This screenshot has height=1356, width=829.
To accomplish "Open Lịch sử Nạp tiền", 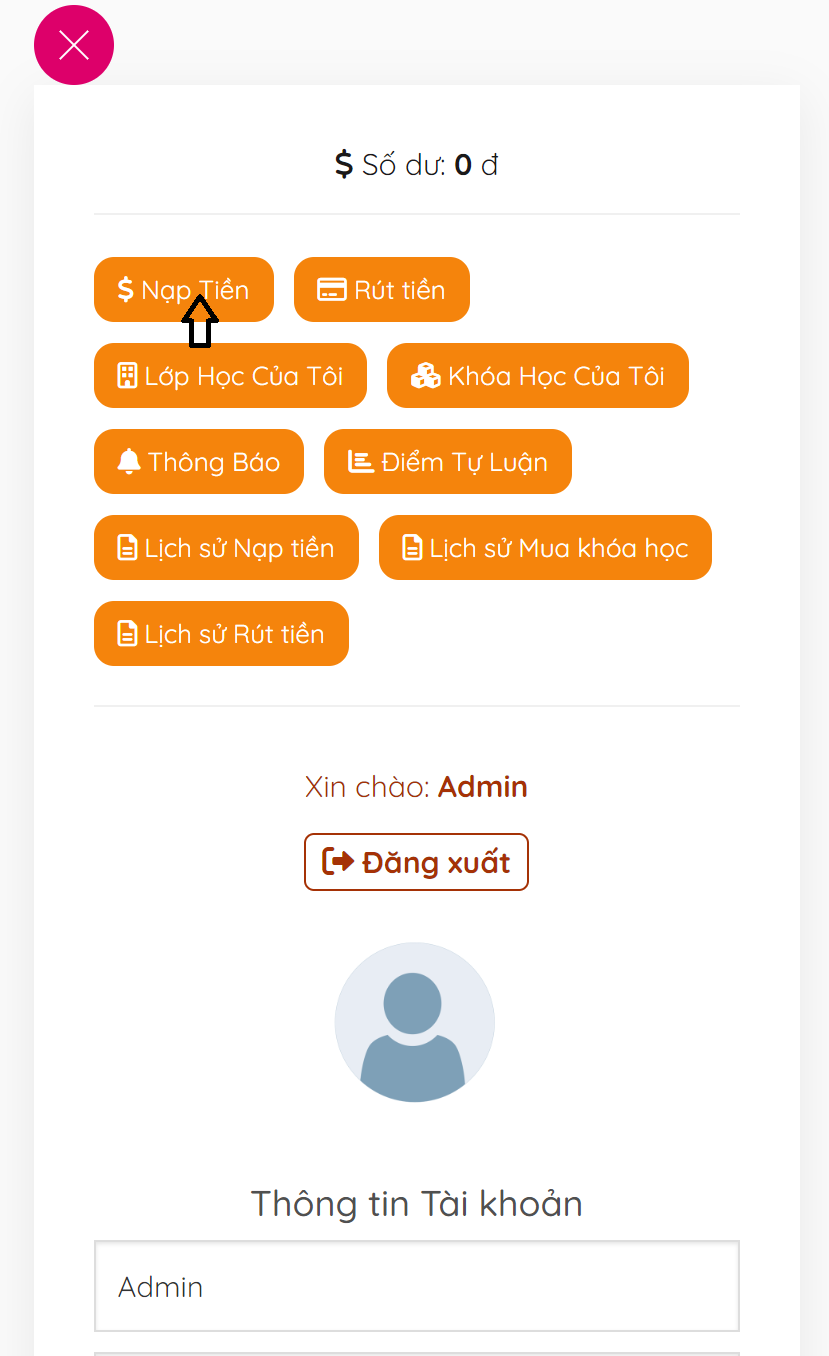I will pos(226,548).
